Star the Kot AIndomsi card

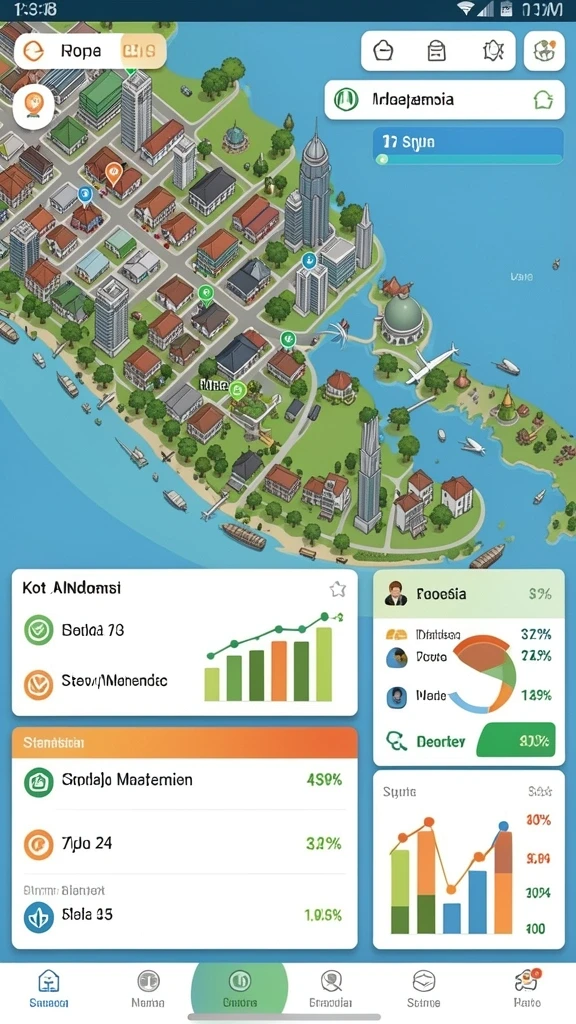click(x=337, y=589)
